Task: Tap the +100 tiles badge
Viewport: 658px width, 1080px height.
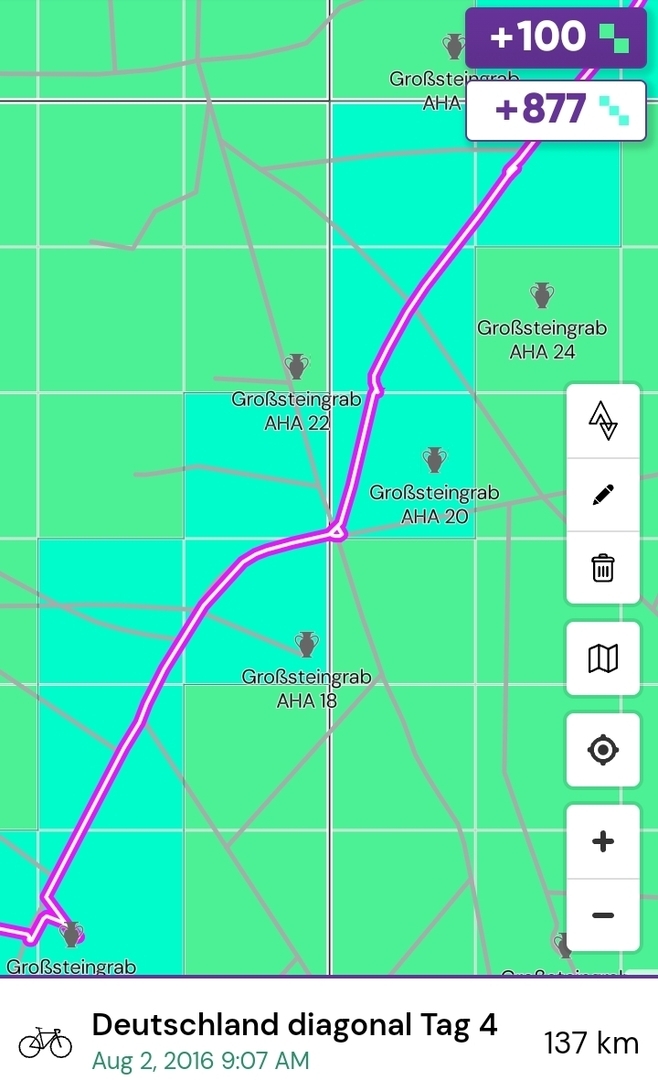Action: pyautogui.click(x=555, y=38)
